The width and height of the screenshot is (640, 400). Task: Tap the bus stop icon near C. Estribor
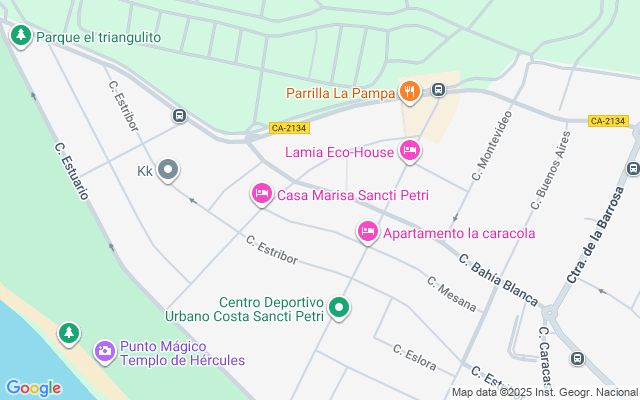(179, 116)
